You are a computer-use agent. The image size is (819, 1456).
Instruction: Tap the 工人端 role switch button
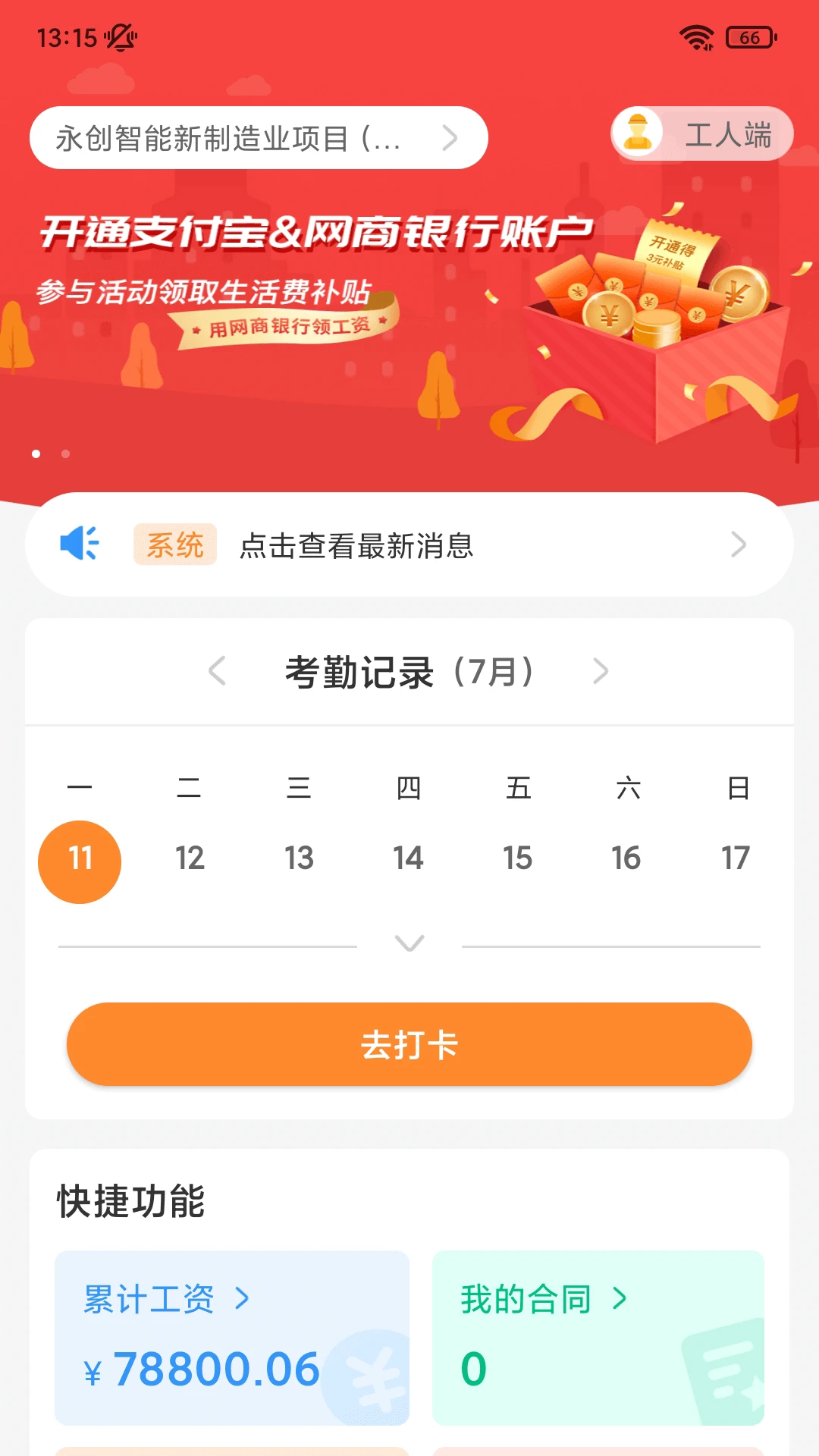click(x=702, y=134)
